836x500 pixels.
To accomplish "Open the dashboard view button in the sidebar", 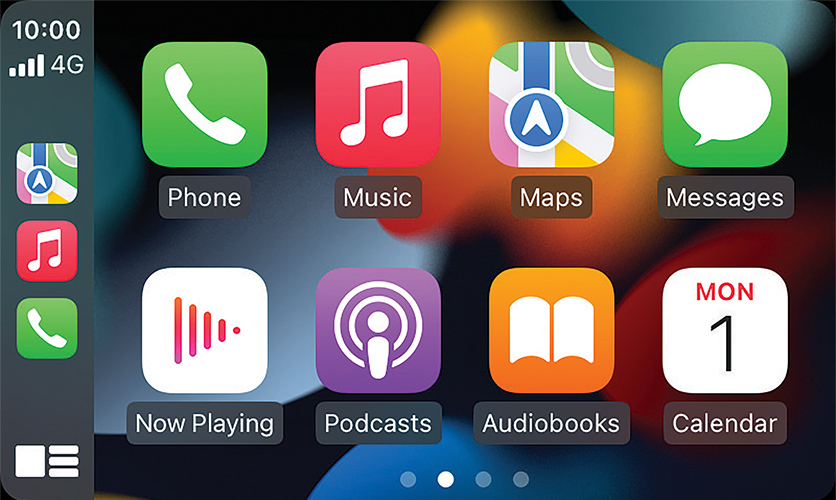I will pos(46,461).
